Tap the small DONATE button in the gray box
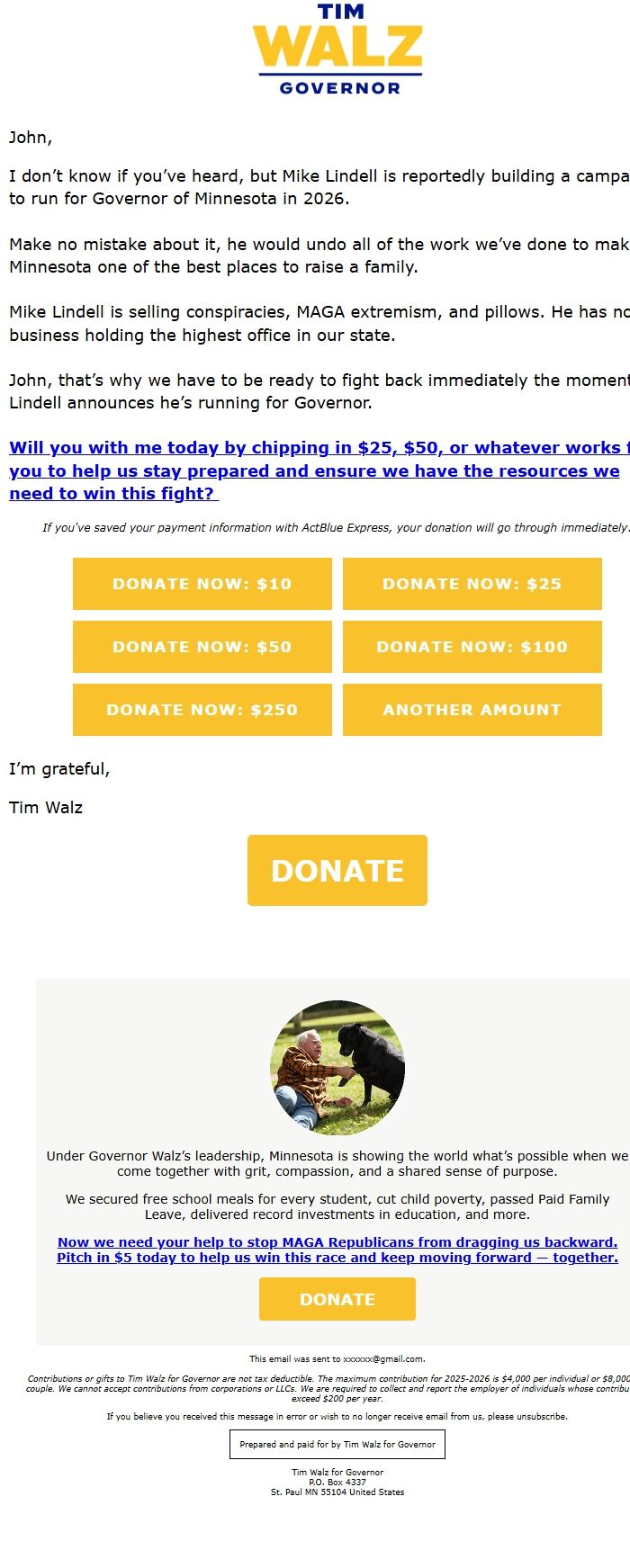 [337, 1299]
